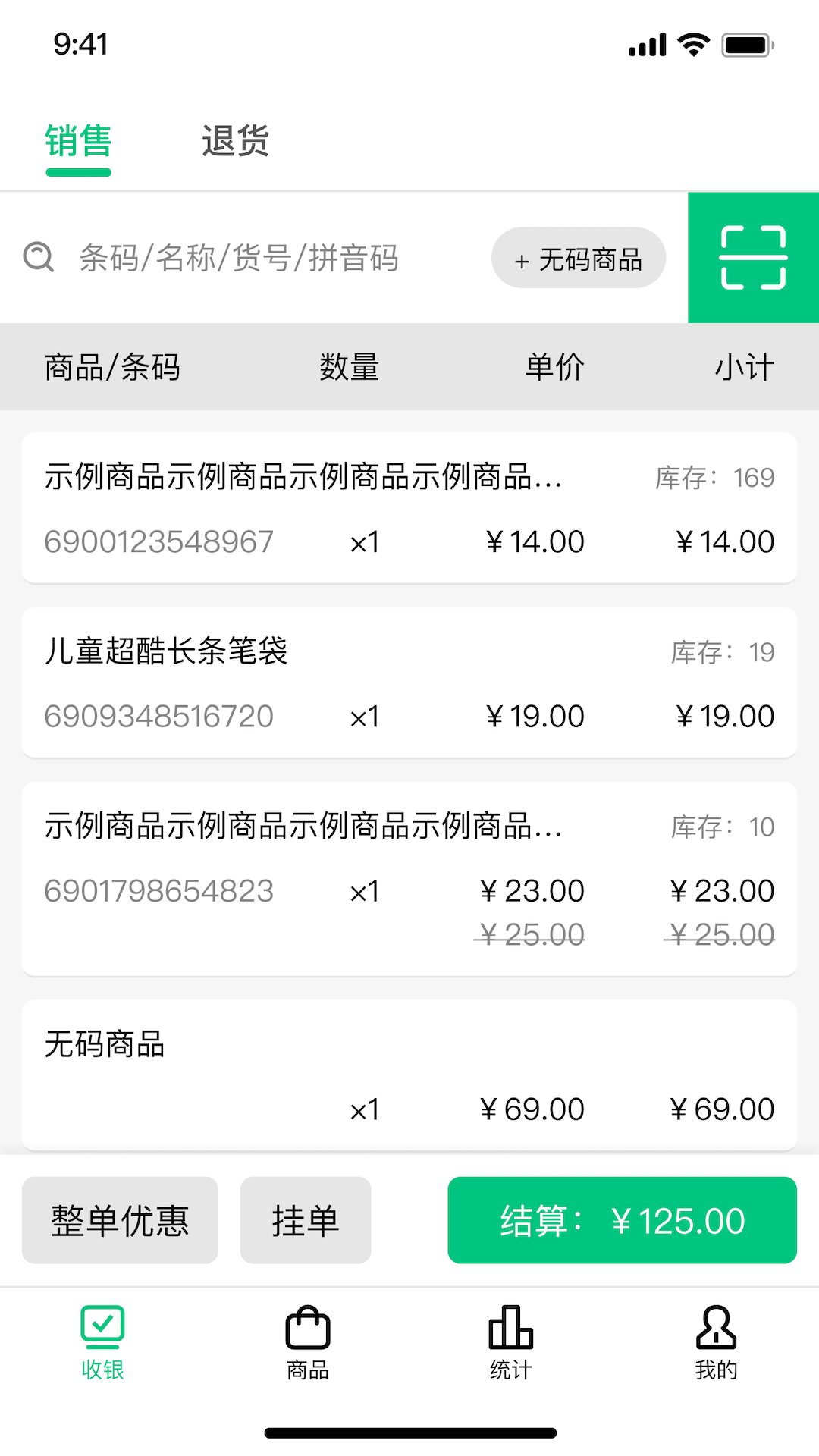This screenshot has width=819, height=1456.
Task: Select the 收银 tab
Action: [103, 1342]
